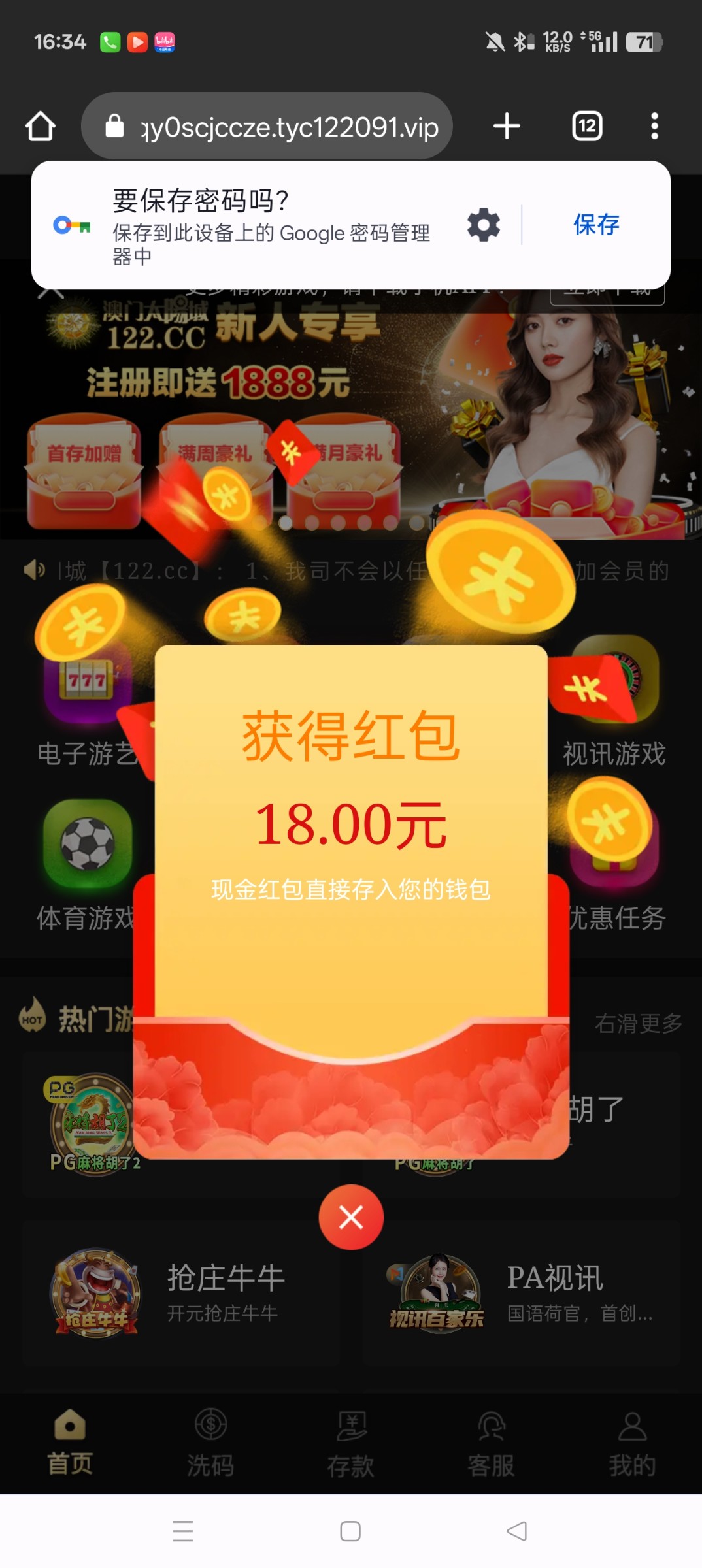Open the tab switcher showing 12 tabs
This screenshot has width=702, height=1568.
click(x=586, y=126)
